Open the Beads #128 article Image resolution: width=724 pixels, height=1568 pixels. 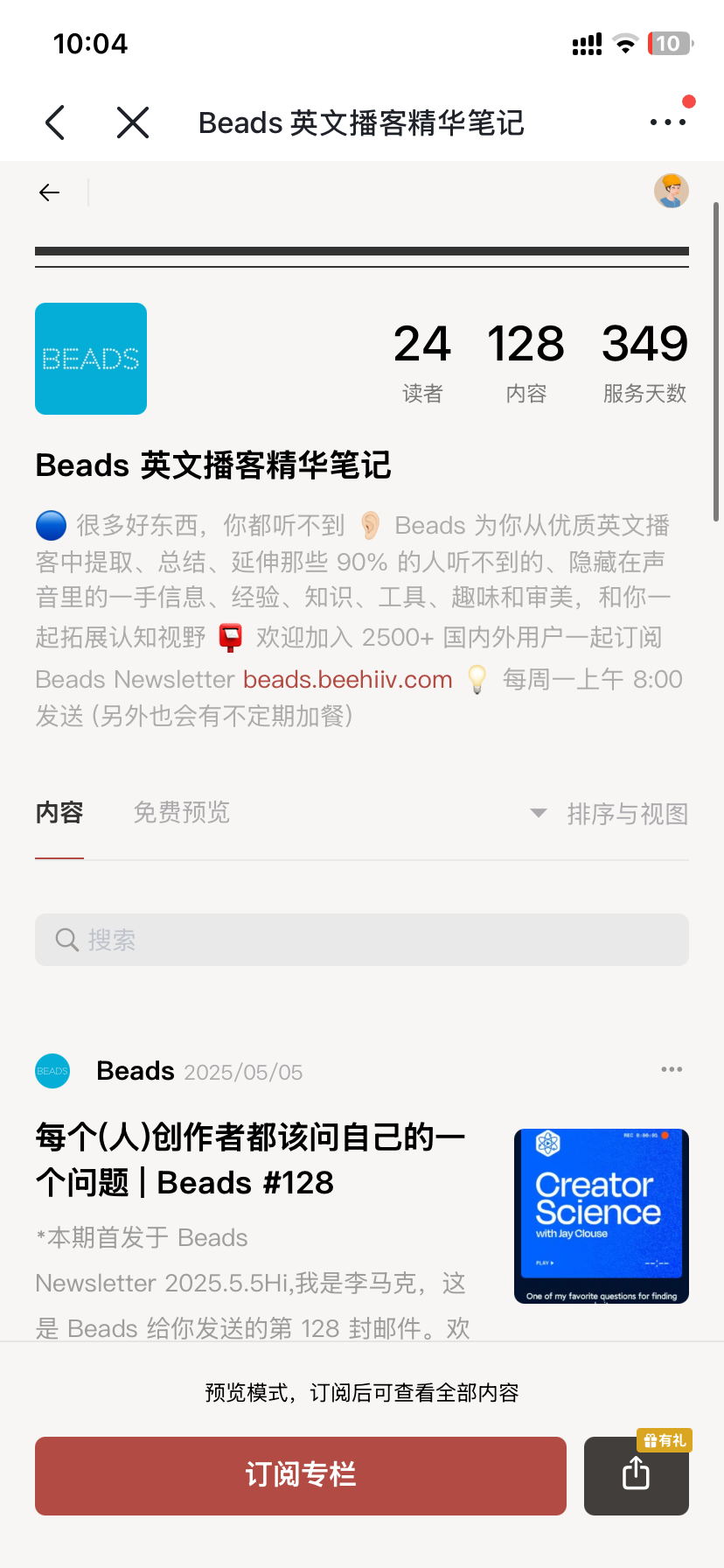[251, 1159]
